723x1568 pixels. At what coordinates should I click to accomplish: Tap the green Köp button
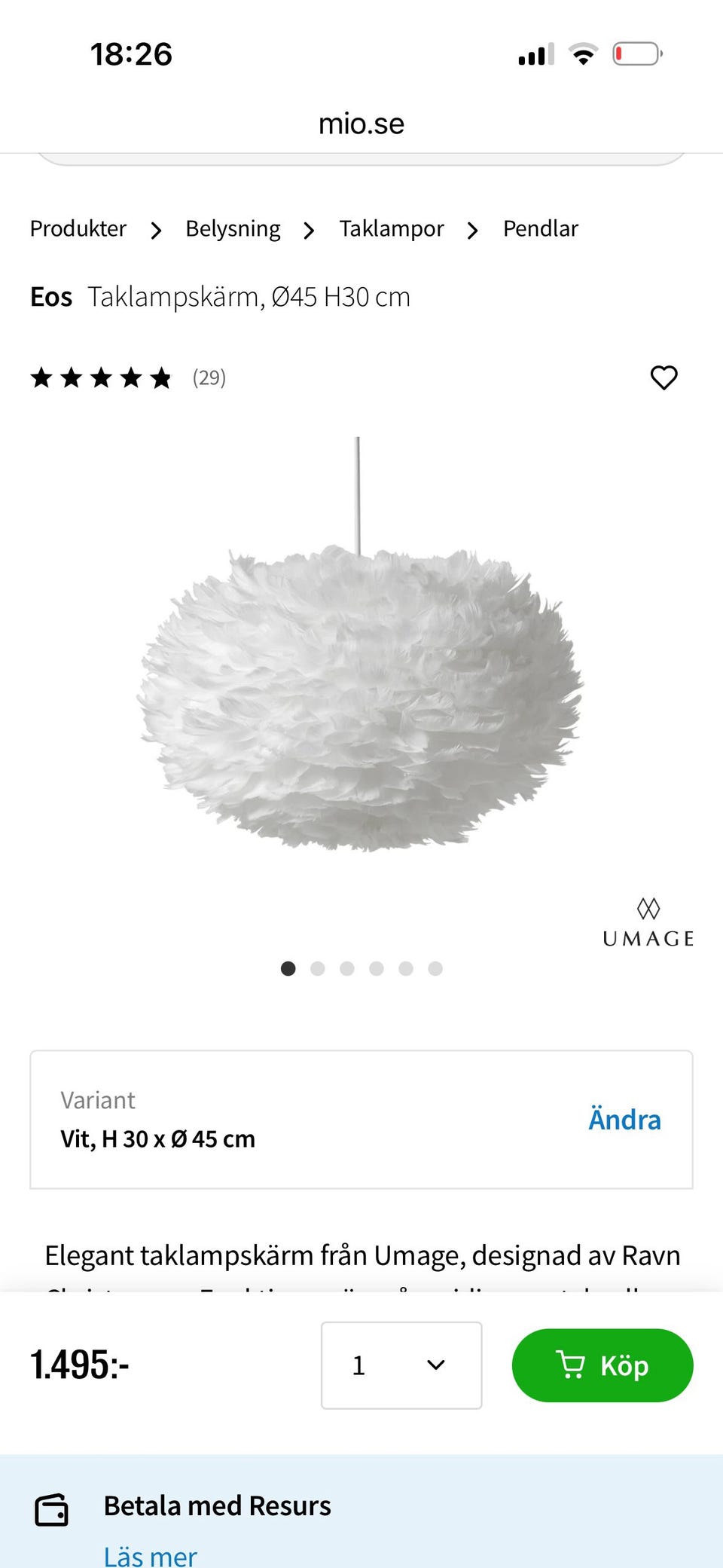coord(602,1365)
